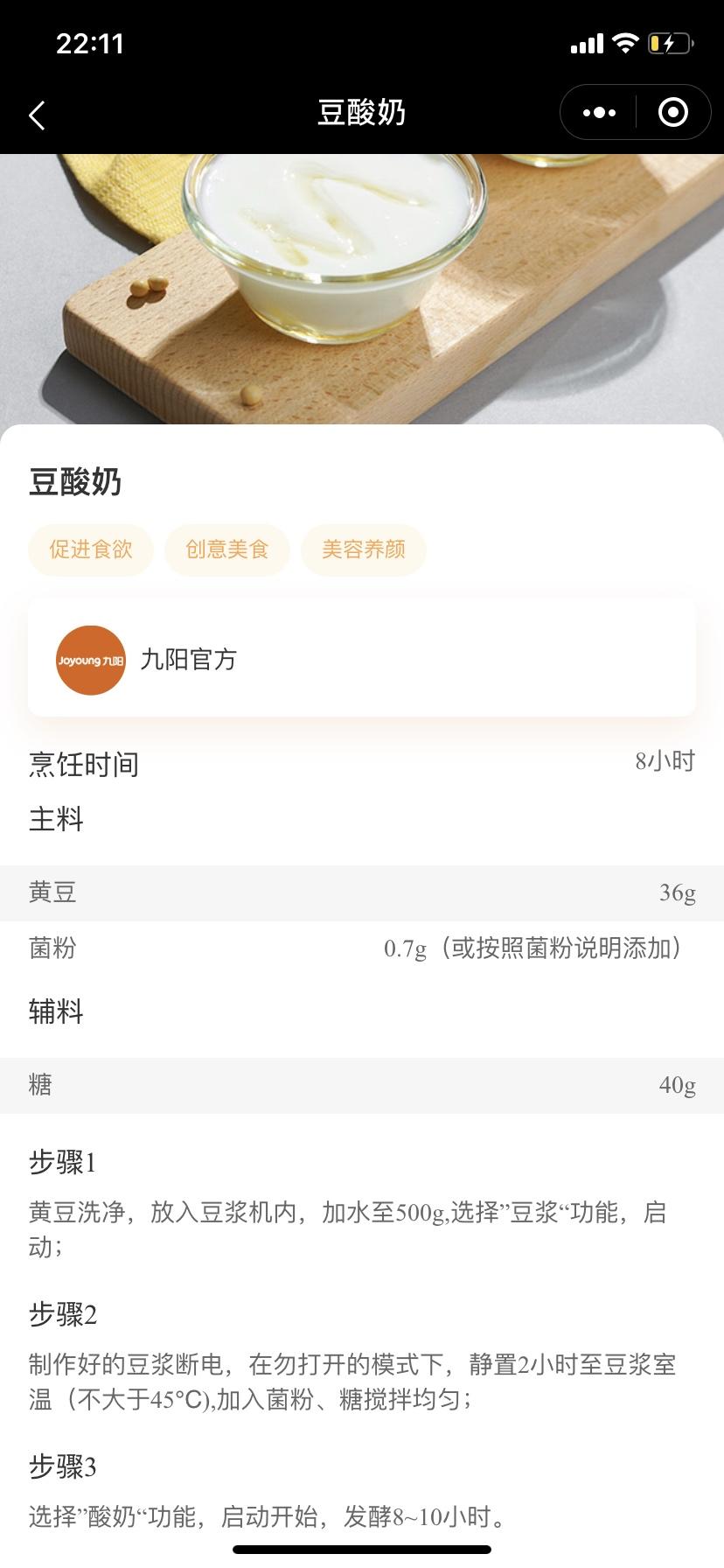Choose the 美容养颜 tag chip
724x1568 pixels.
[x=364, y=549]
